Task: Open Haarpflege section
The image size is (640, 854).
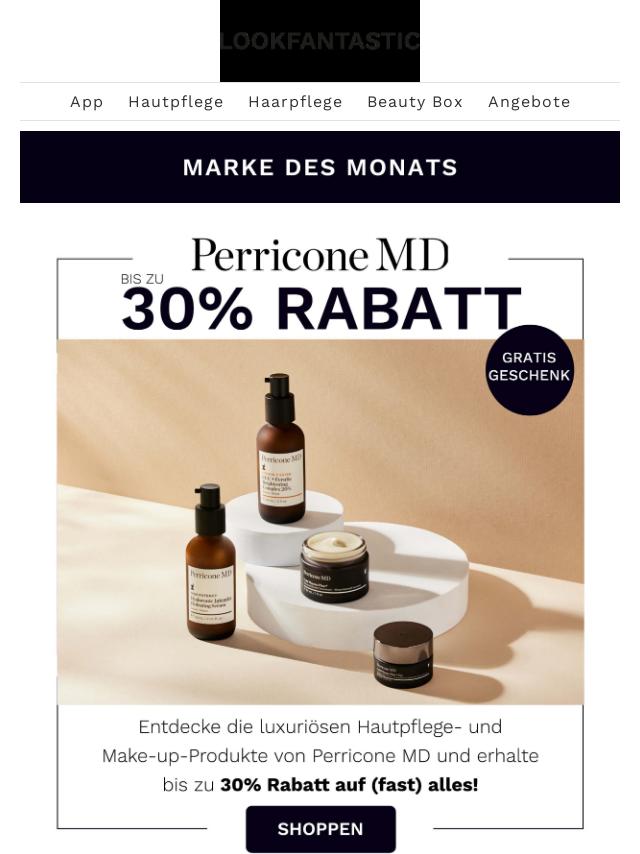Action: click(x=295, y=102)
